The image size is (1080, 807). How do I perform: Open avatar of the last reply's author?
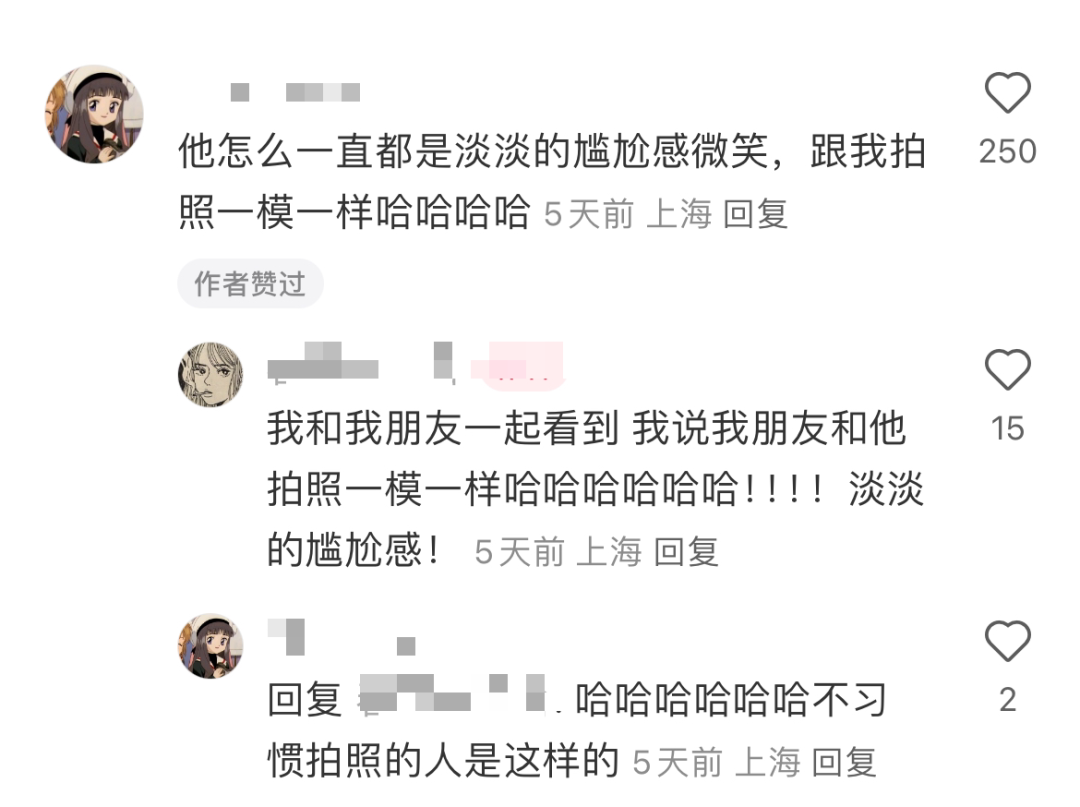(x=211, y=646)
